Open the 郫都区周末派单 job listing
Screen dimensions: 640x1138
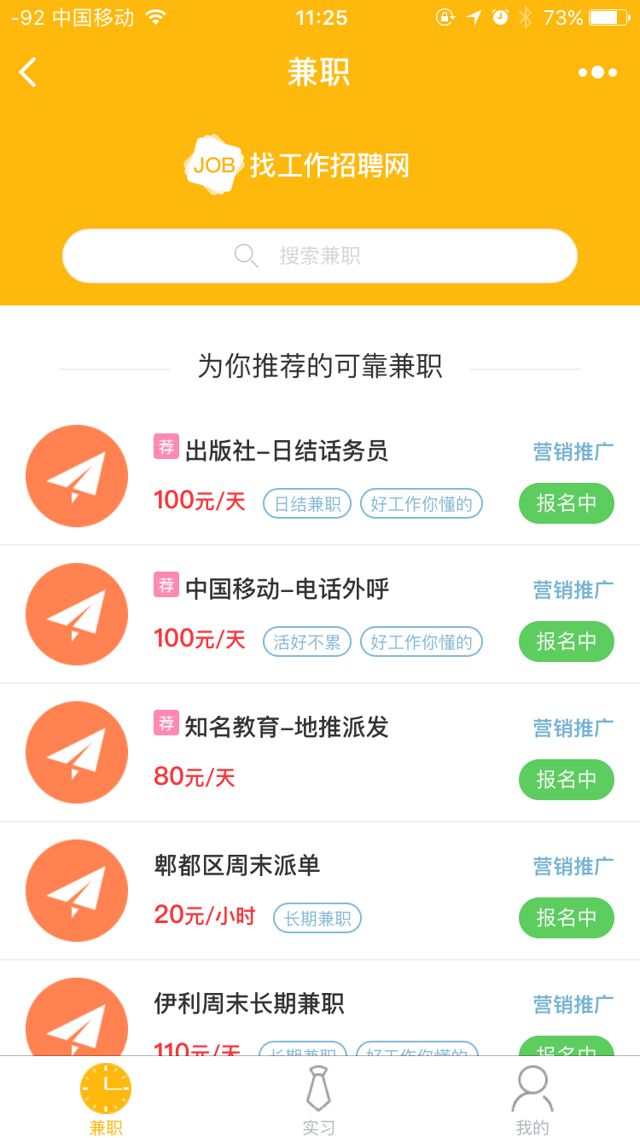coord(238,865)
